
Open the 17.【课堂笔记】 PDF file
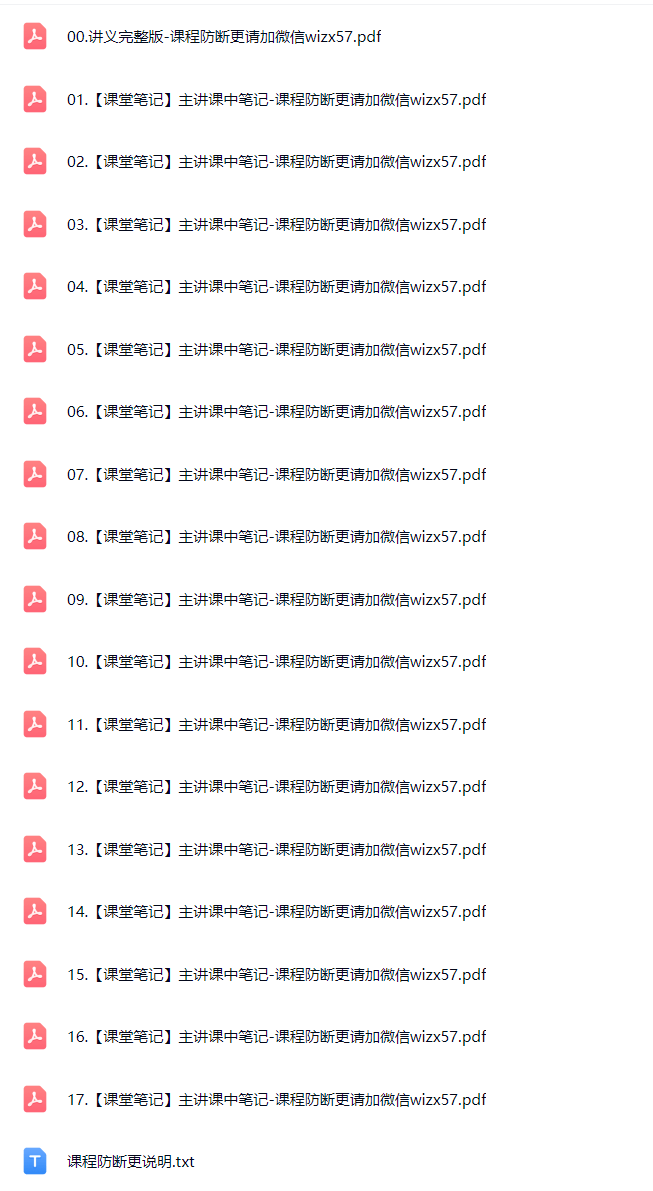tap(276, 1100)
